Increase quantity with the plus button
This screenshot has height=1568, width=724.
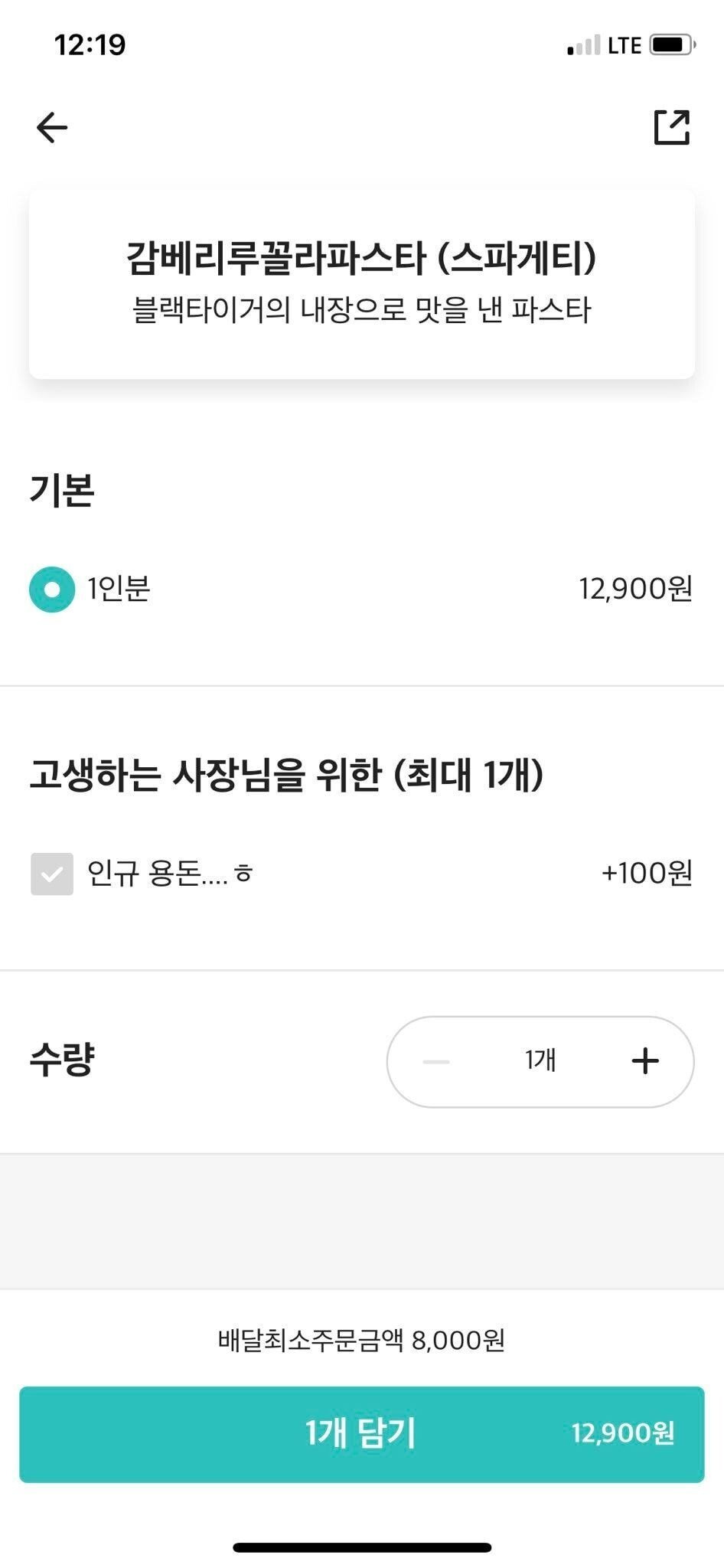(x=645, y=1061)
